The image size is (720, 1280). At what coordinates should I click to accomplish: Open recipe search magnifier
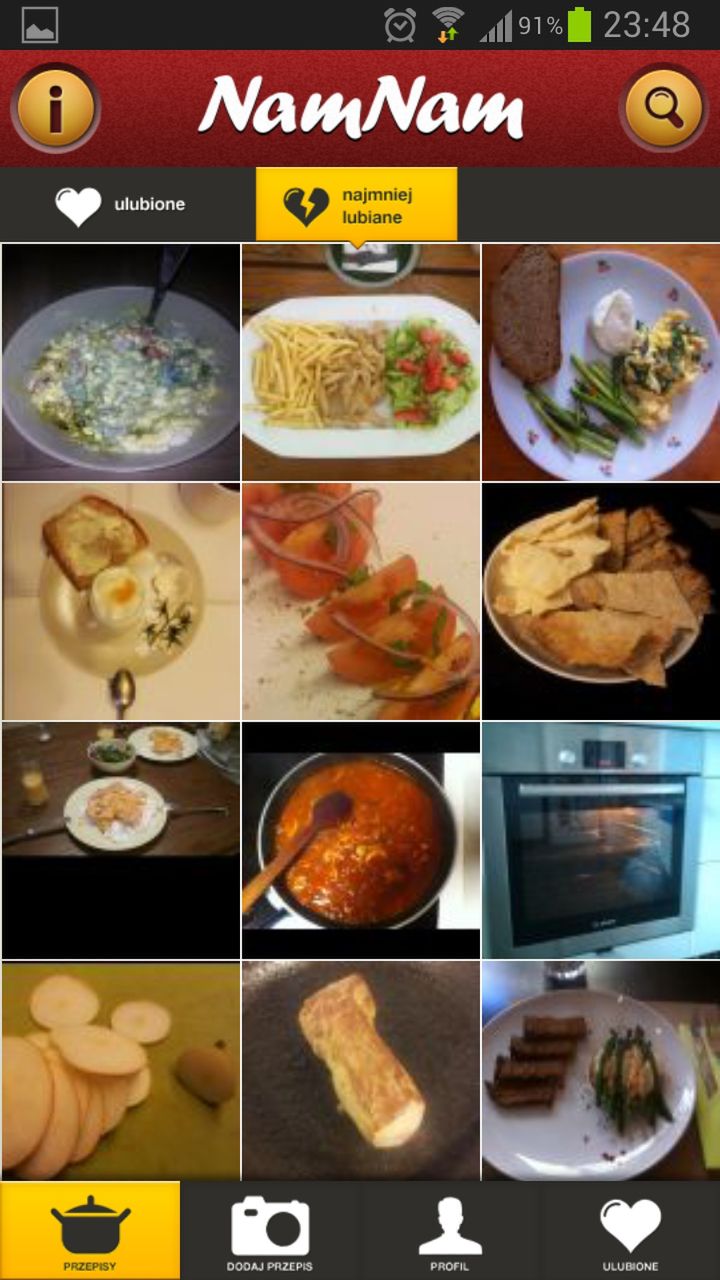[x=664, y=107]
